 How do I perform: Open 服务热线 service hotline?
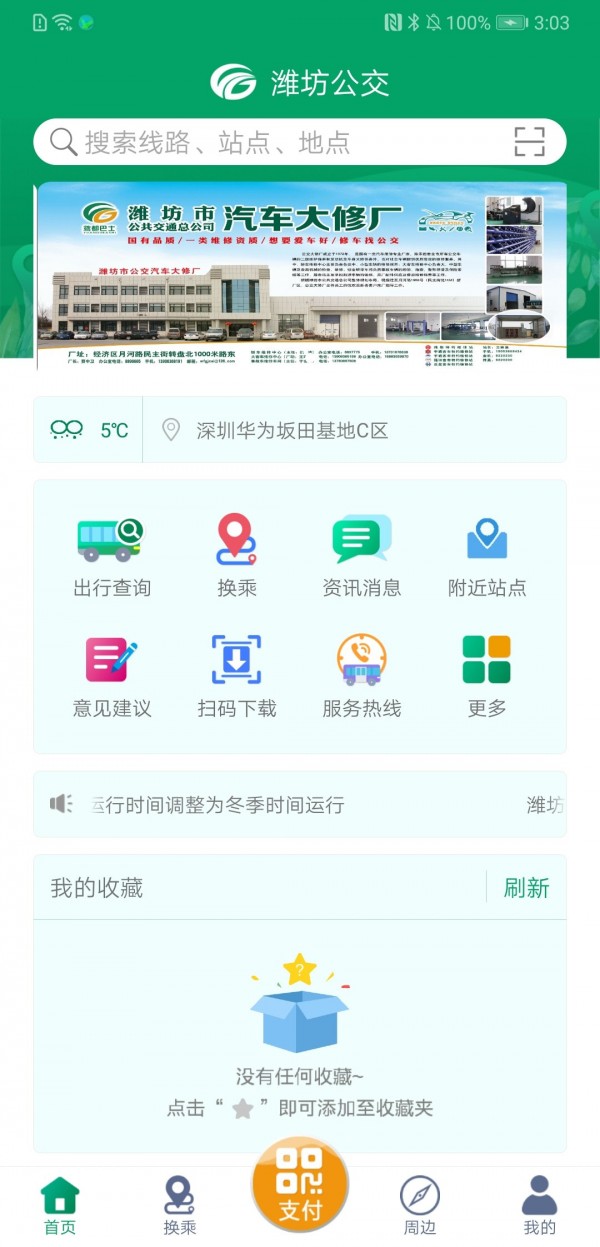(x=362, y=677)
